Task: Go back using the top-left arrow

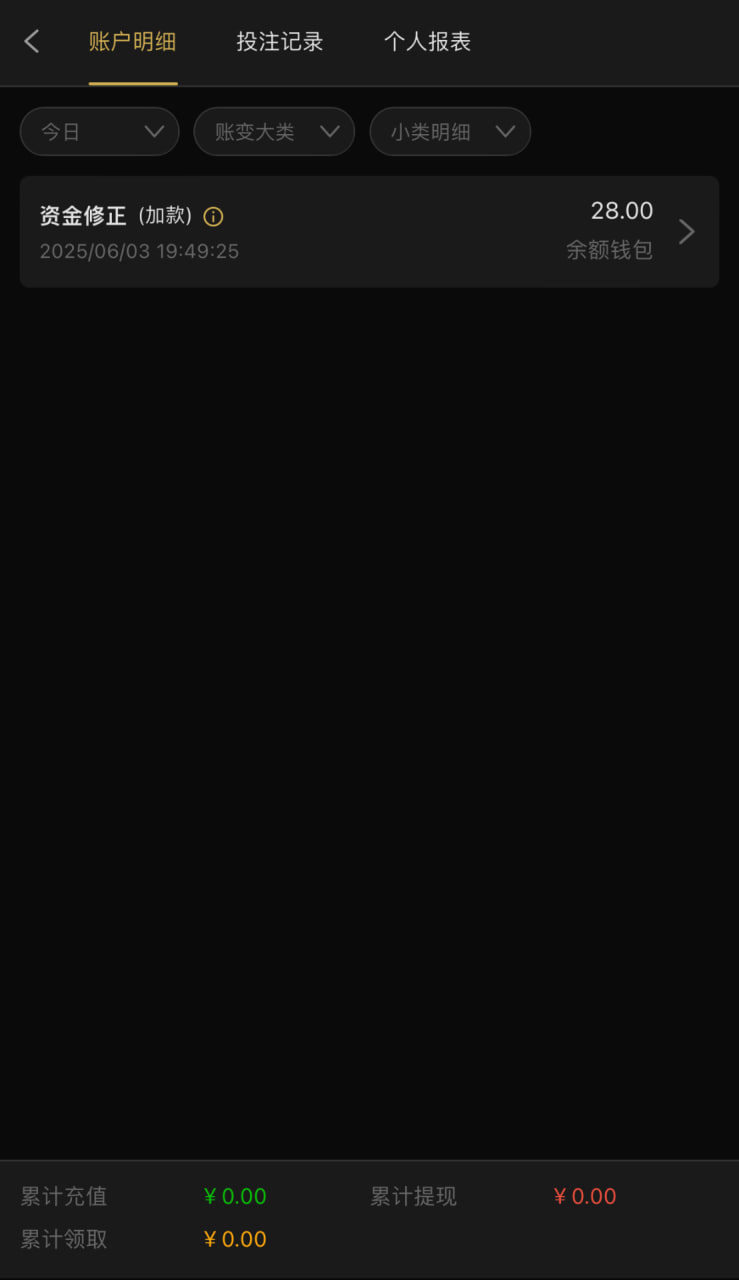Action: (x=32, y=41)
